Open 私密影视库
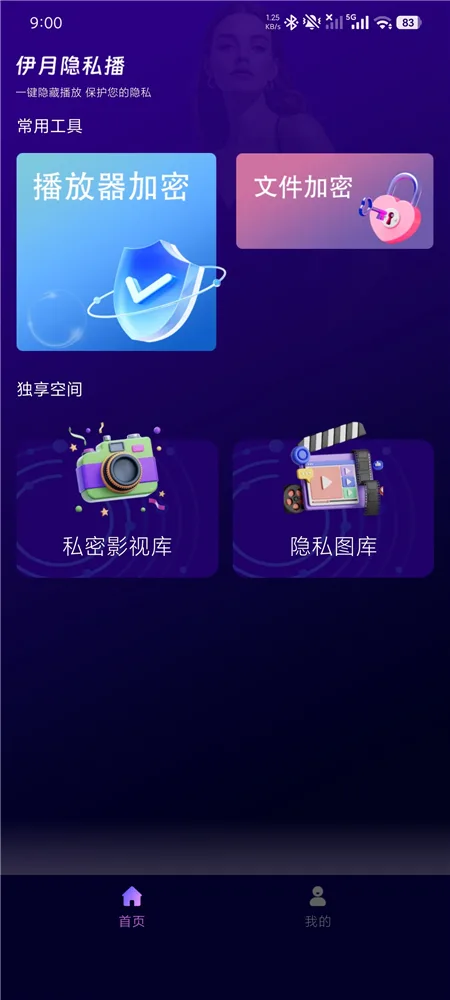Image resolution: width=450 pixels, height=1000 pixels. pos(117,508)
